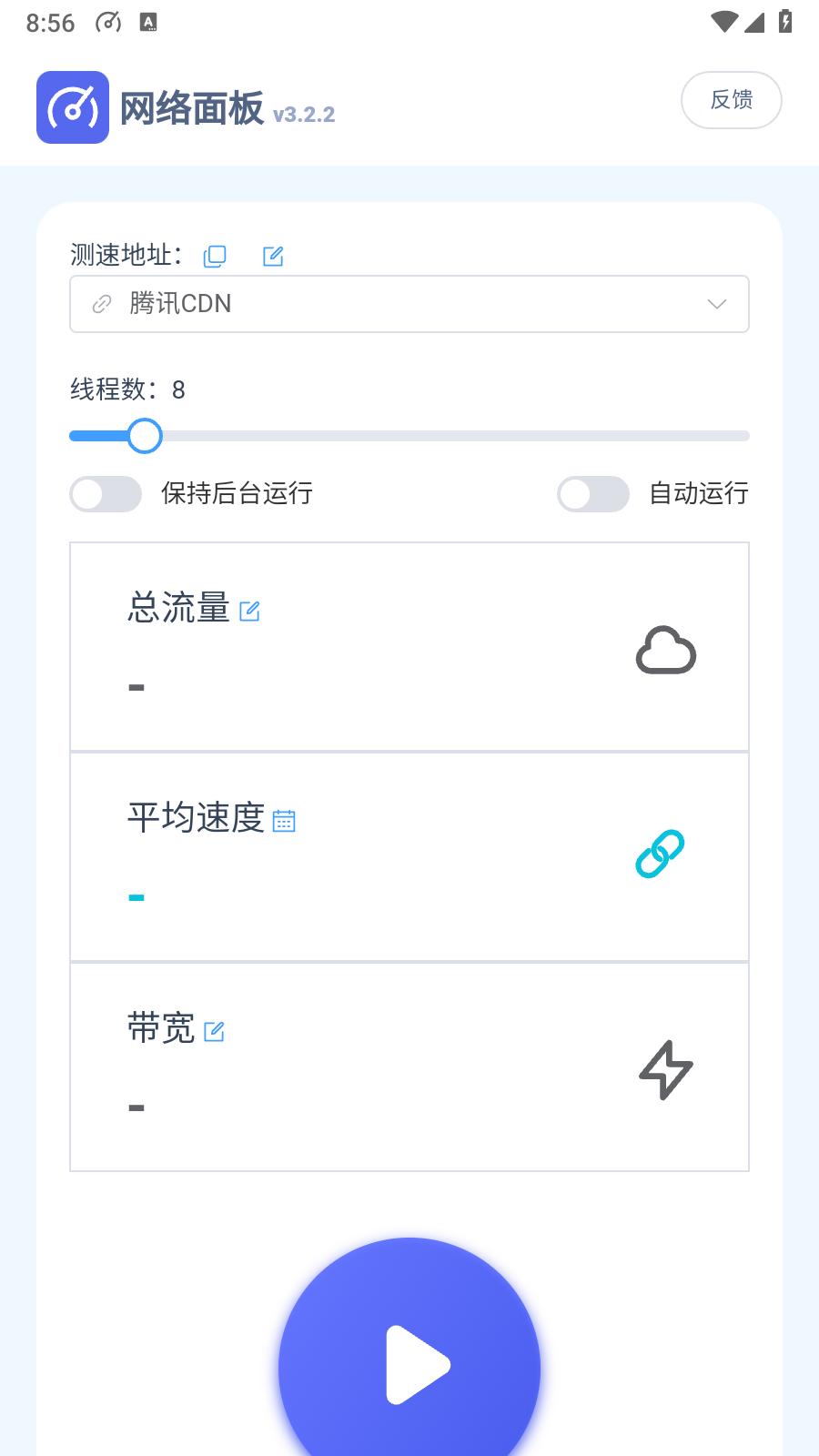
Task: Click the lightning icon in the 带宽 card
Action: (x=665, y=1069)
